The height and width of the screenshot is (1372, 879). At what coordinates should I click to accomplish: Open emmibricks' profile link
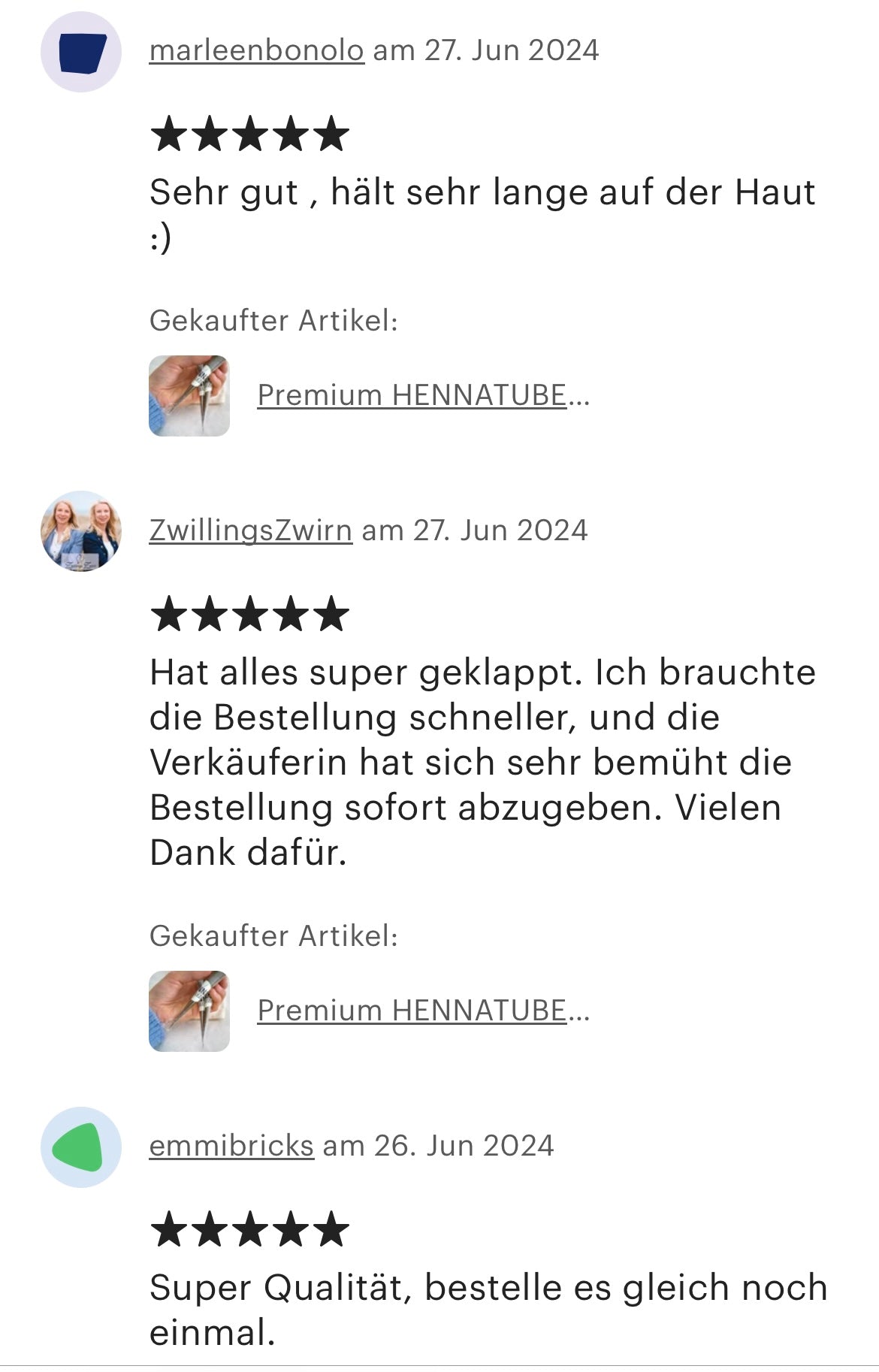[x=231, y=1146]
